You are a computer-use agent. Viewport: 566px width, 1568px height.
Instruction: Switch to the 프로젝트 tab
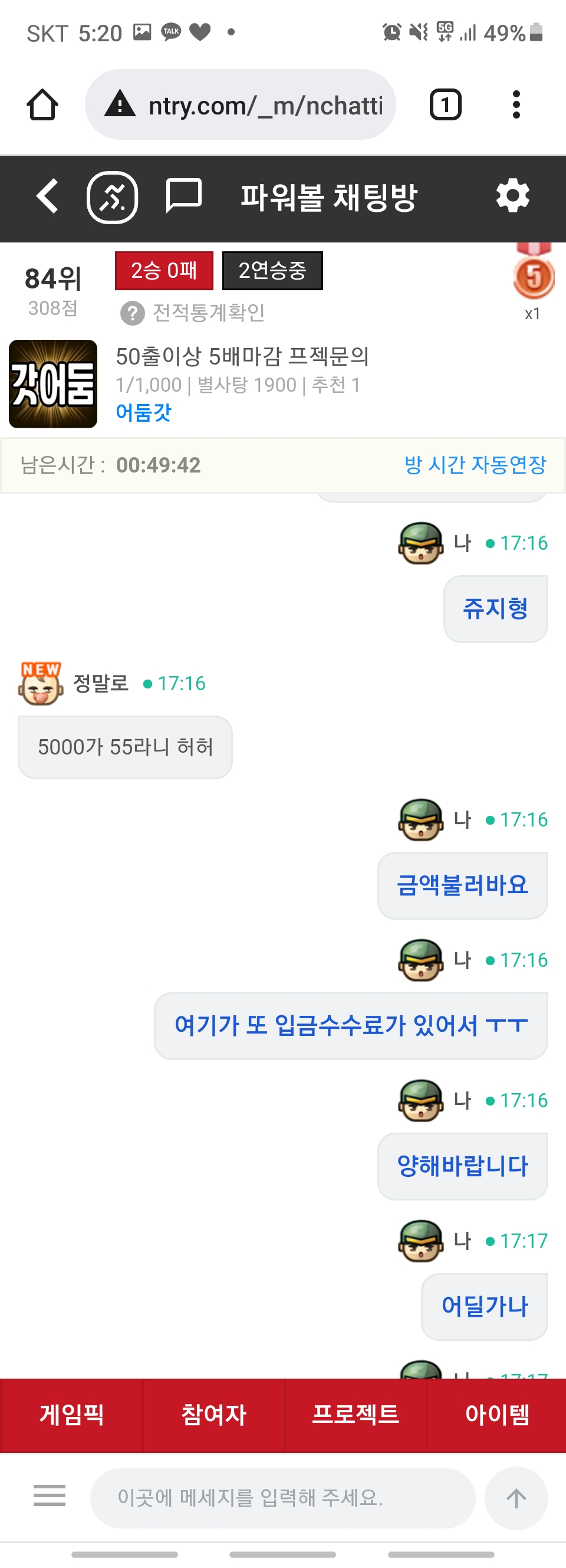click(356, 1415)
